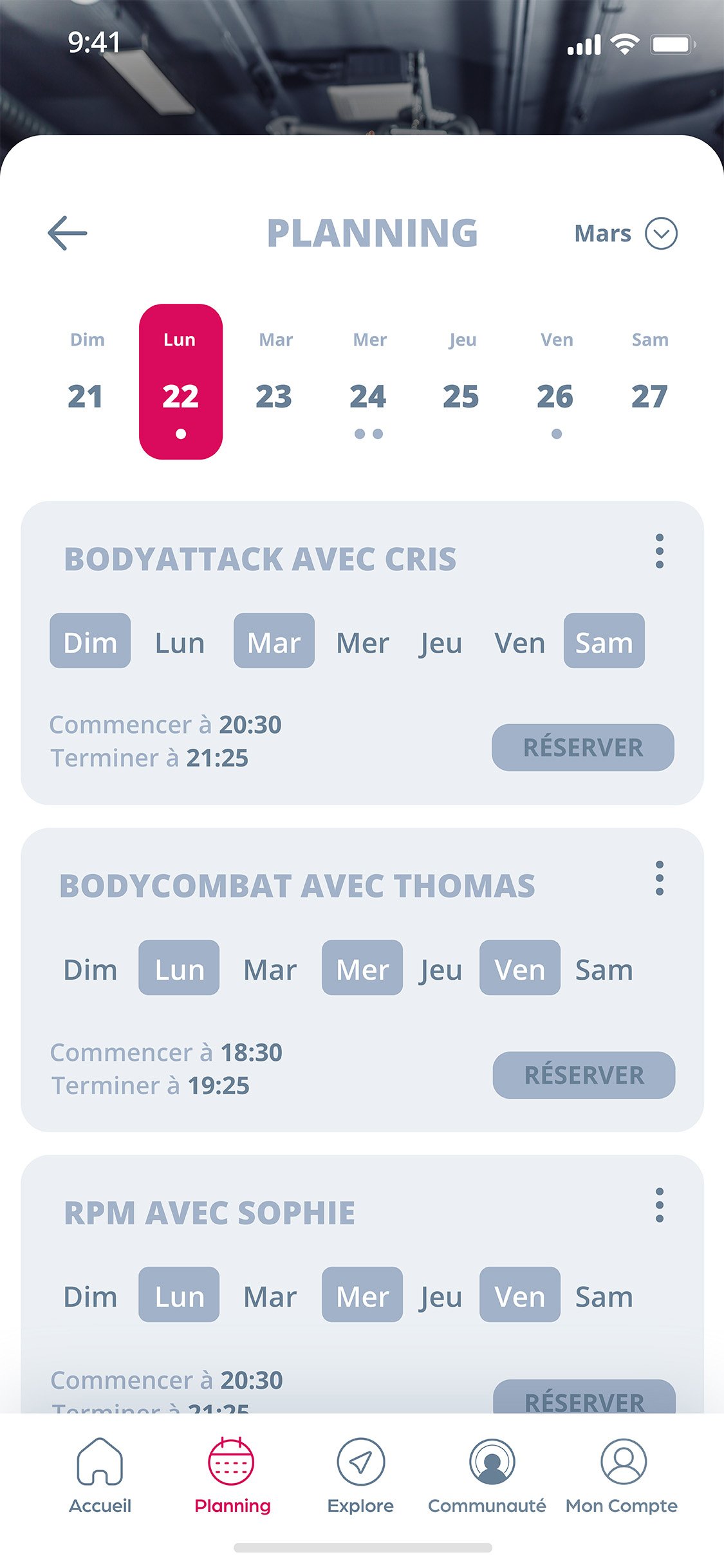Switch to Wednesday 24

[368, 383]
